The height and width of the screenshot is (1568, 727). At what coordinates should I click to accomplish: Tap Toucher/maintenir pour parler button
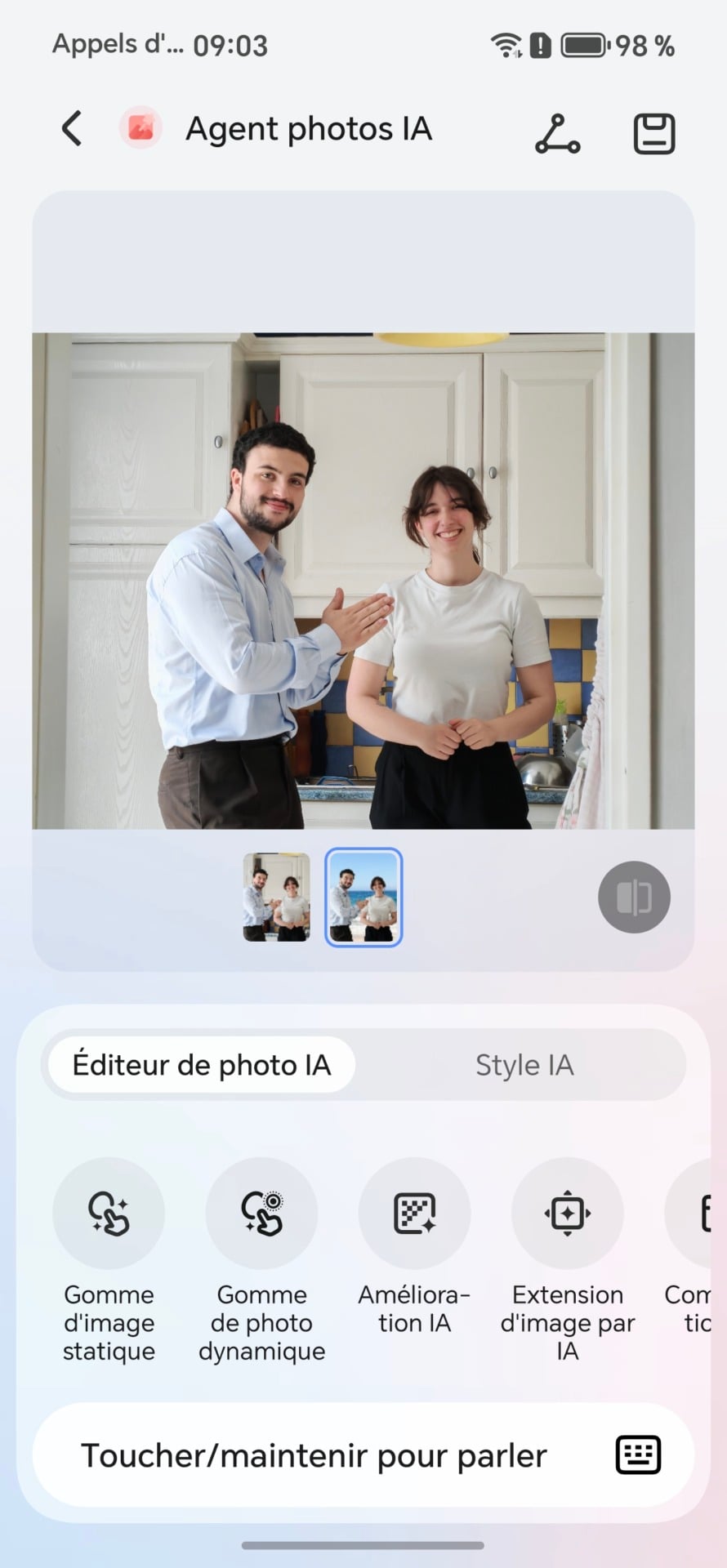tap(314, 1455)
